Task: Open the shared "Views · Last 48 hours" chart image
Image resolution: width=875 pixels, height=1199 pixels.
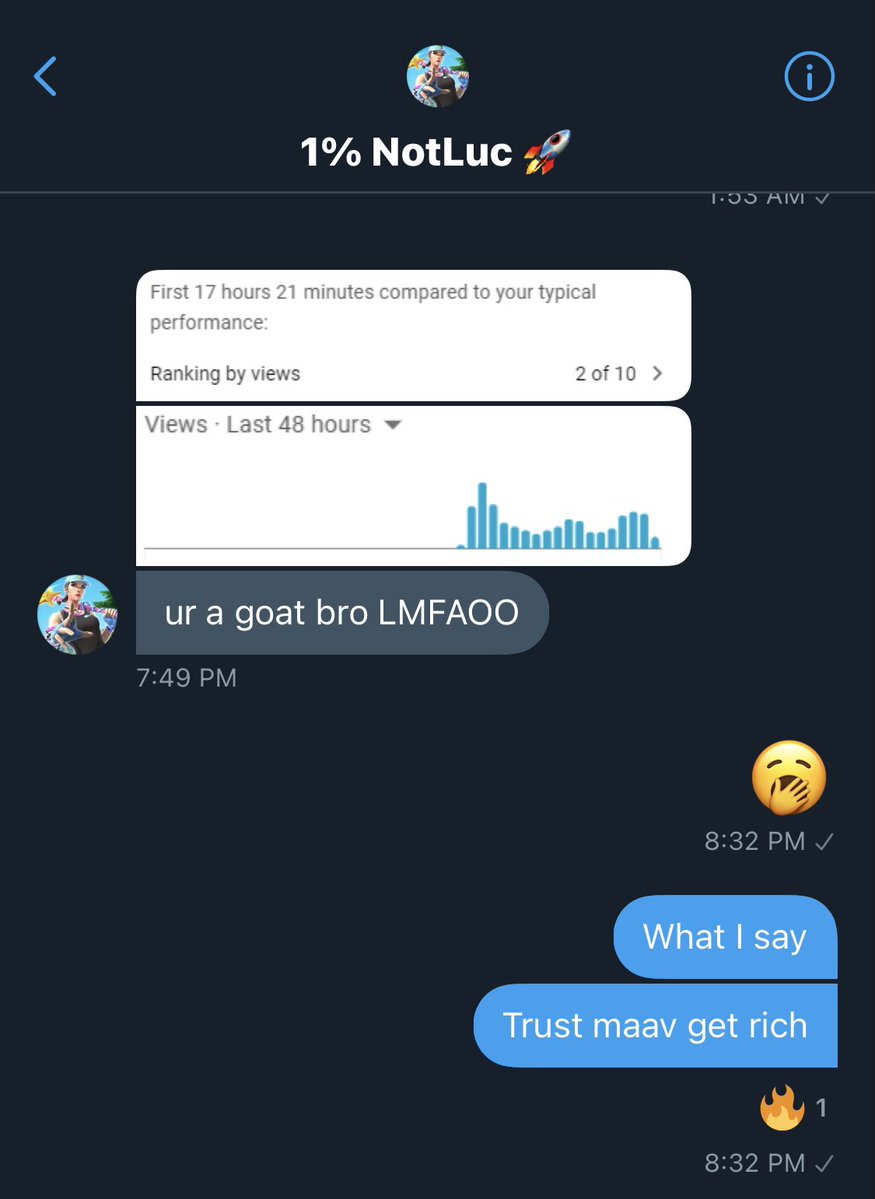Action: (413, 484)
